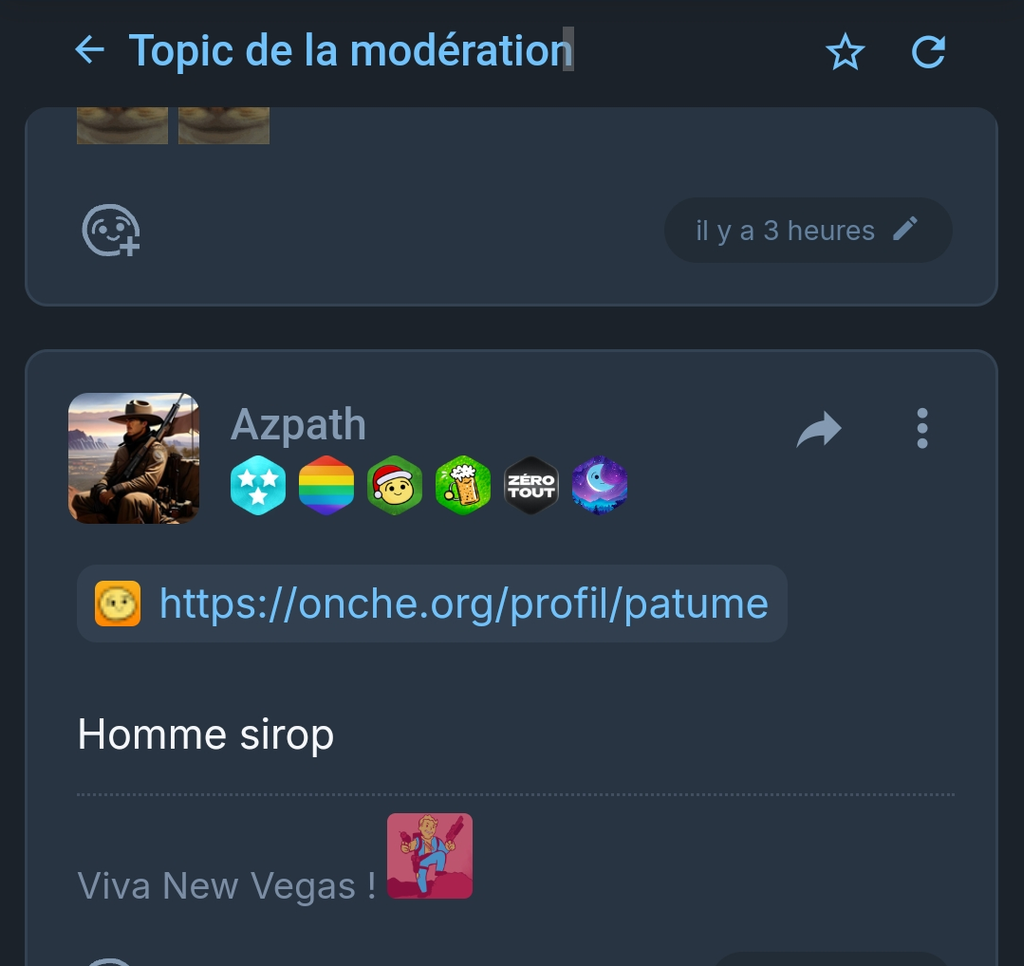
Task: Go back from Topic de la modération
Action: click(90, 50)
